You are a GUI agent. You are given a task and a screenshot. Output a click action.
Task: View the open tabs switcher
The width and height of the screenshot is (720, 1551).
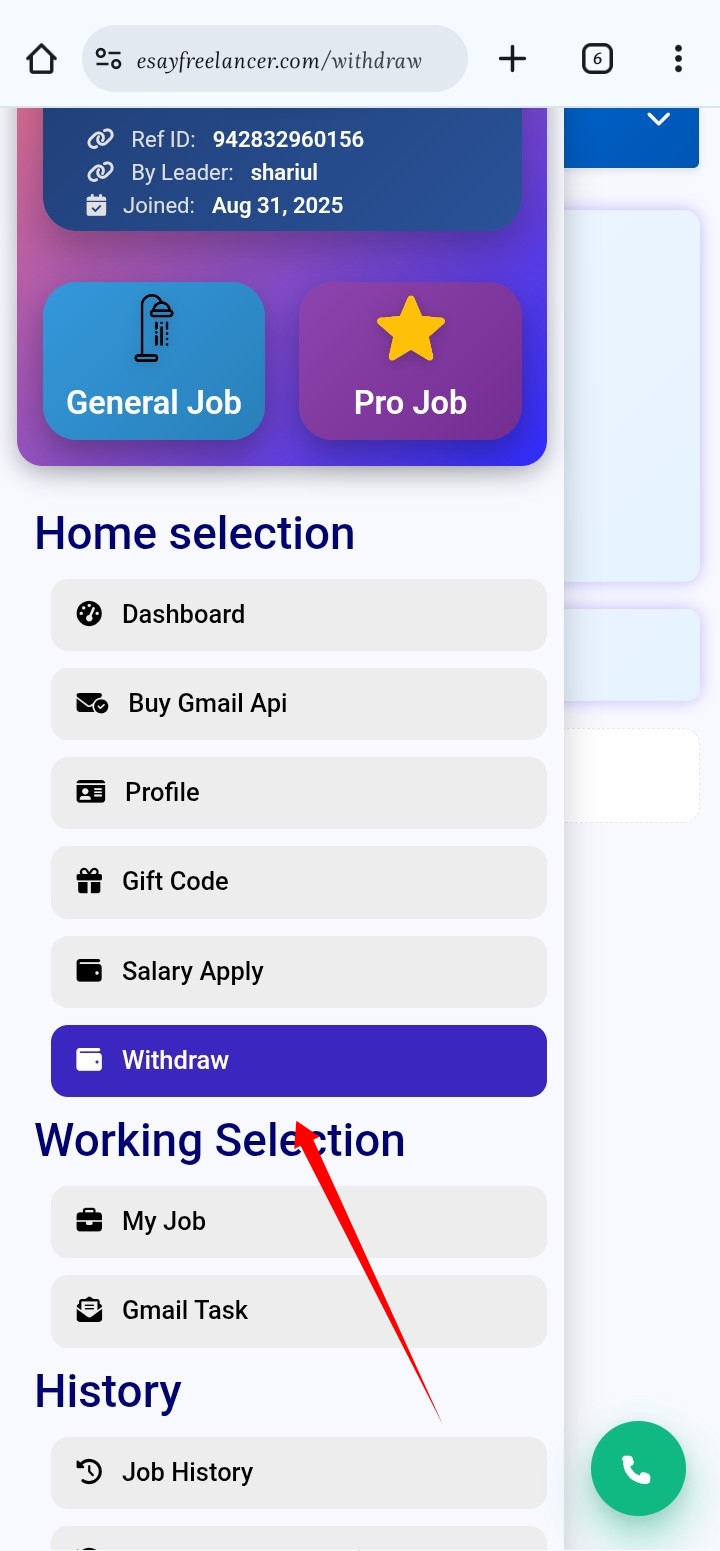[597, 59]
